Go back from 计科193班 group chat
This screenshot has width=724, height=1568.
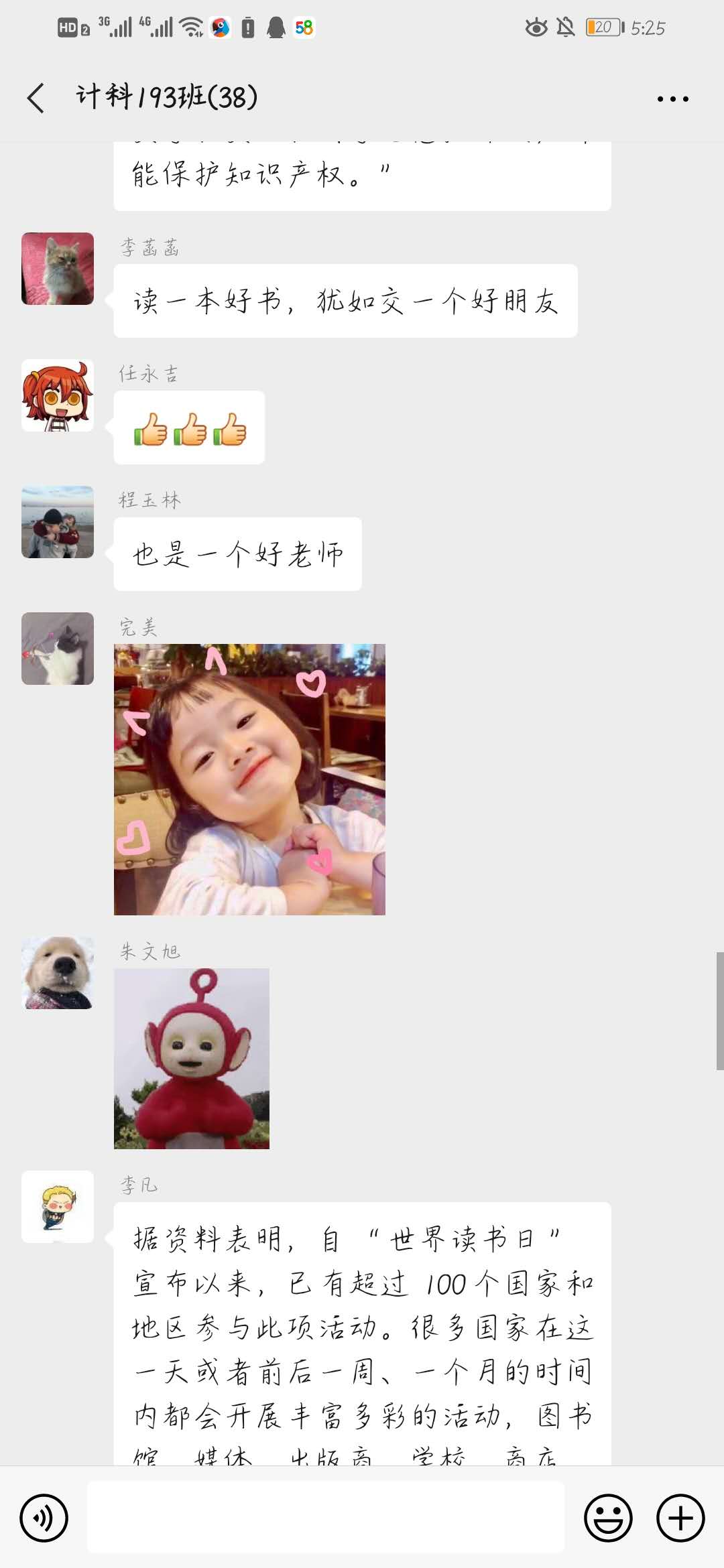point(36,99)
